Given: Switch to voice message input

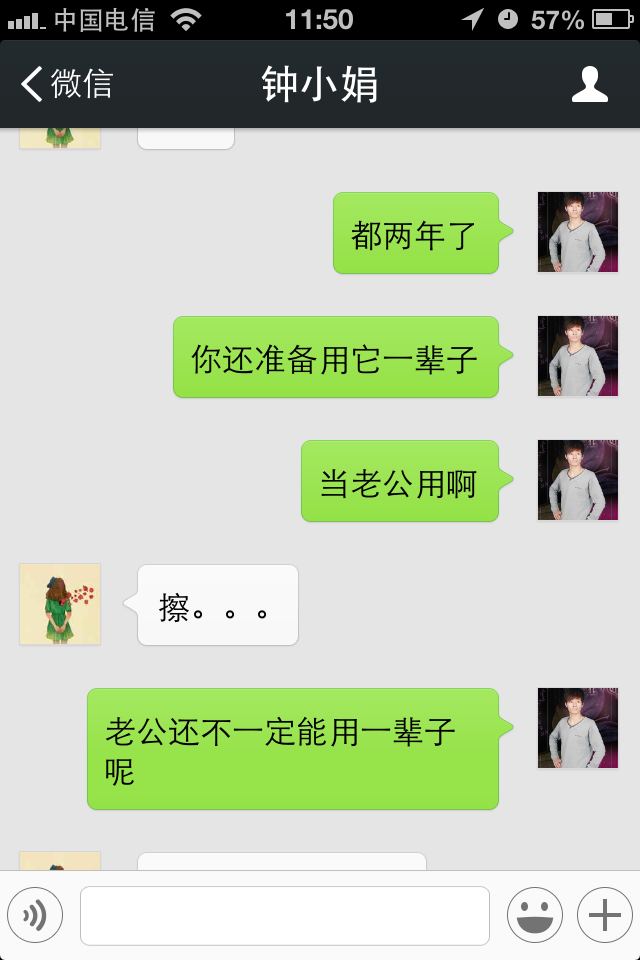Looking at the screenshot, I should (x=35, y=915).
